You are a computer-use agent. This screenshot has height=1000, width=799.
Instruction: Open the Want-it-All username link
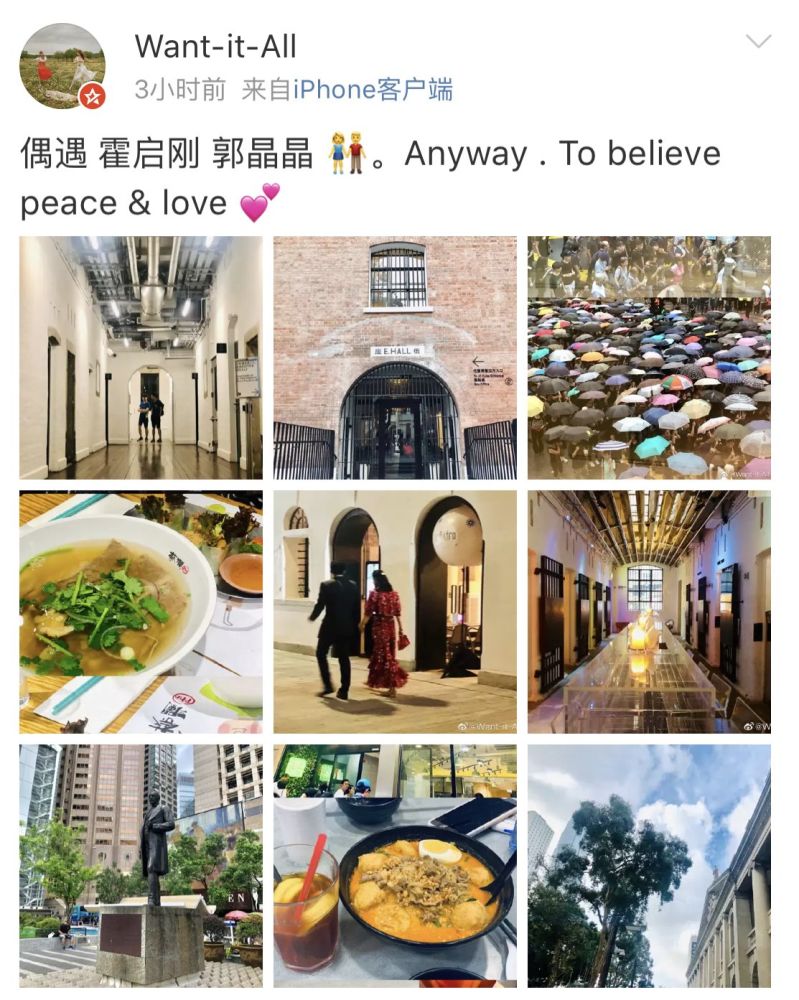pos(215,45)
